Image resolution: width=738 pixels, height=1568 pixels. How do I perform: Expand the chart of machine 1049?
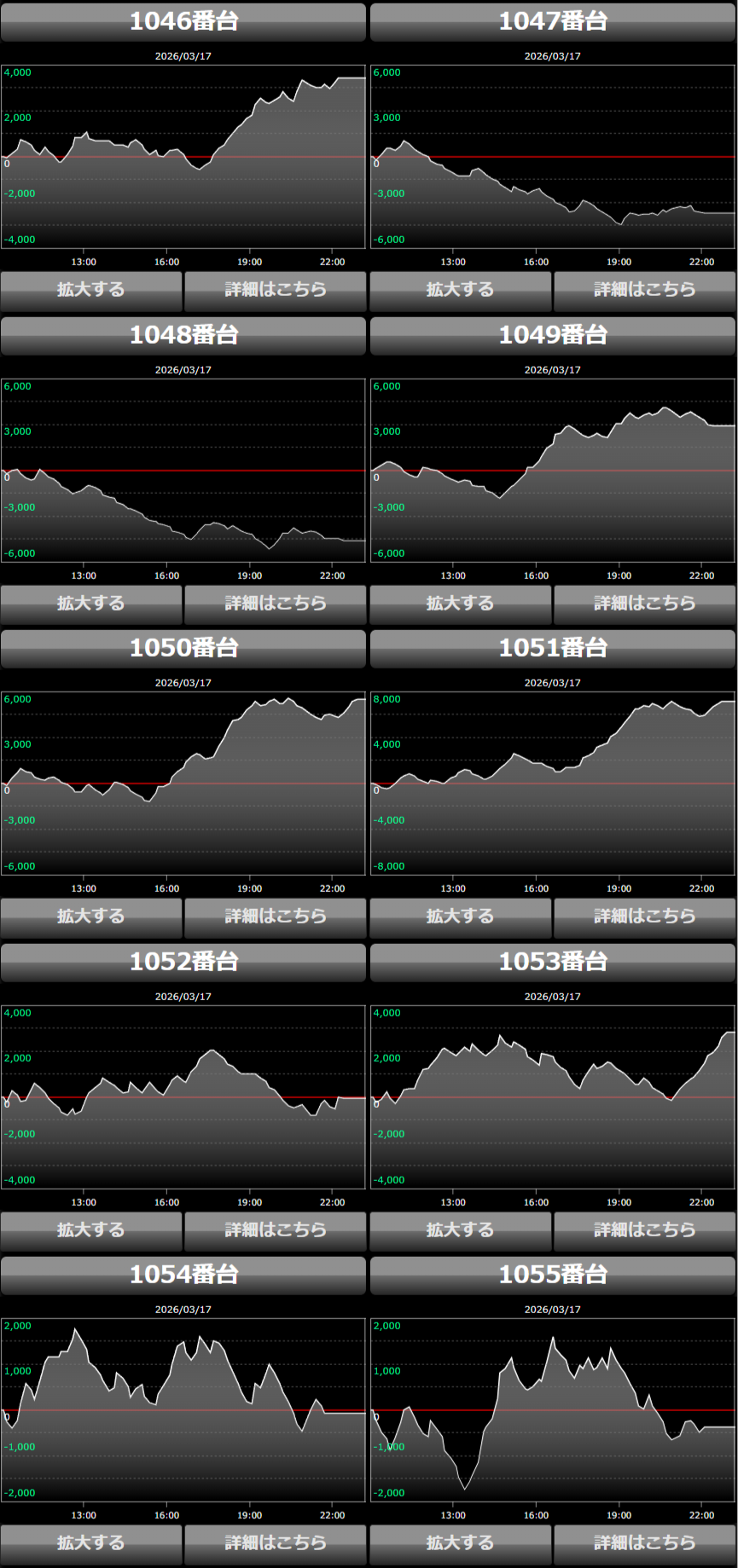461,604
